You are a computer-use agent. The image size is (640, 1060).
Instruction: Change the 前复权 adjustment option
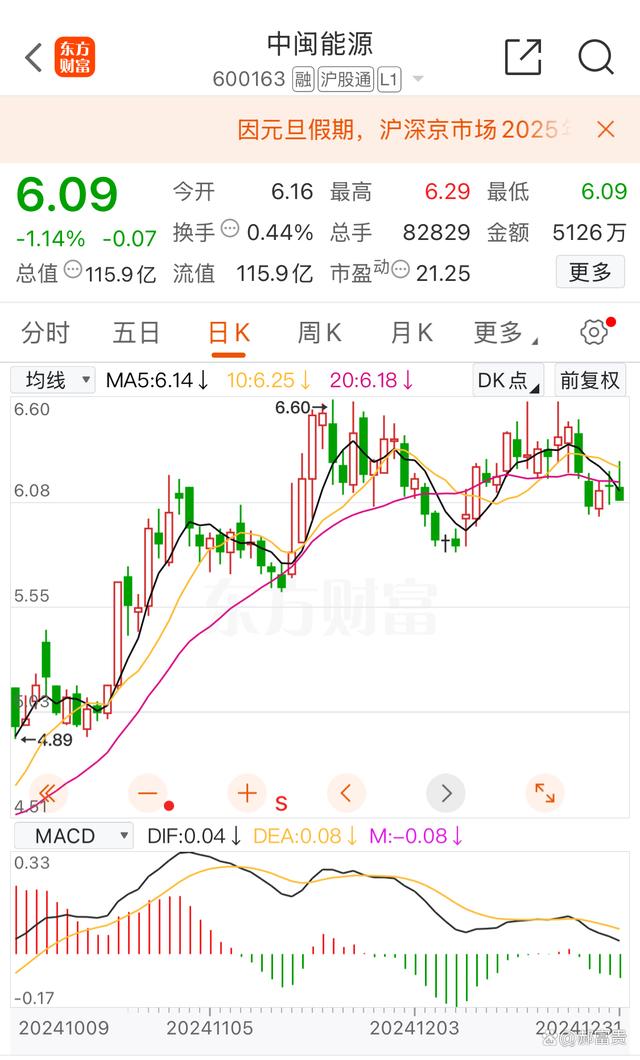589,380
